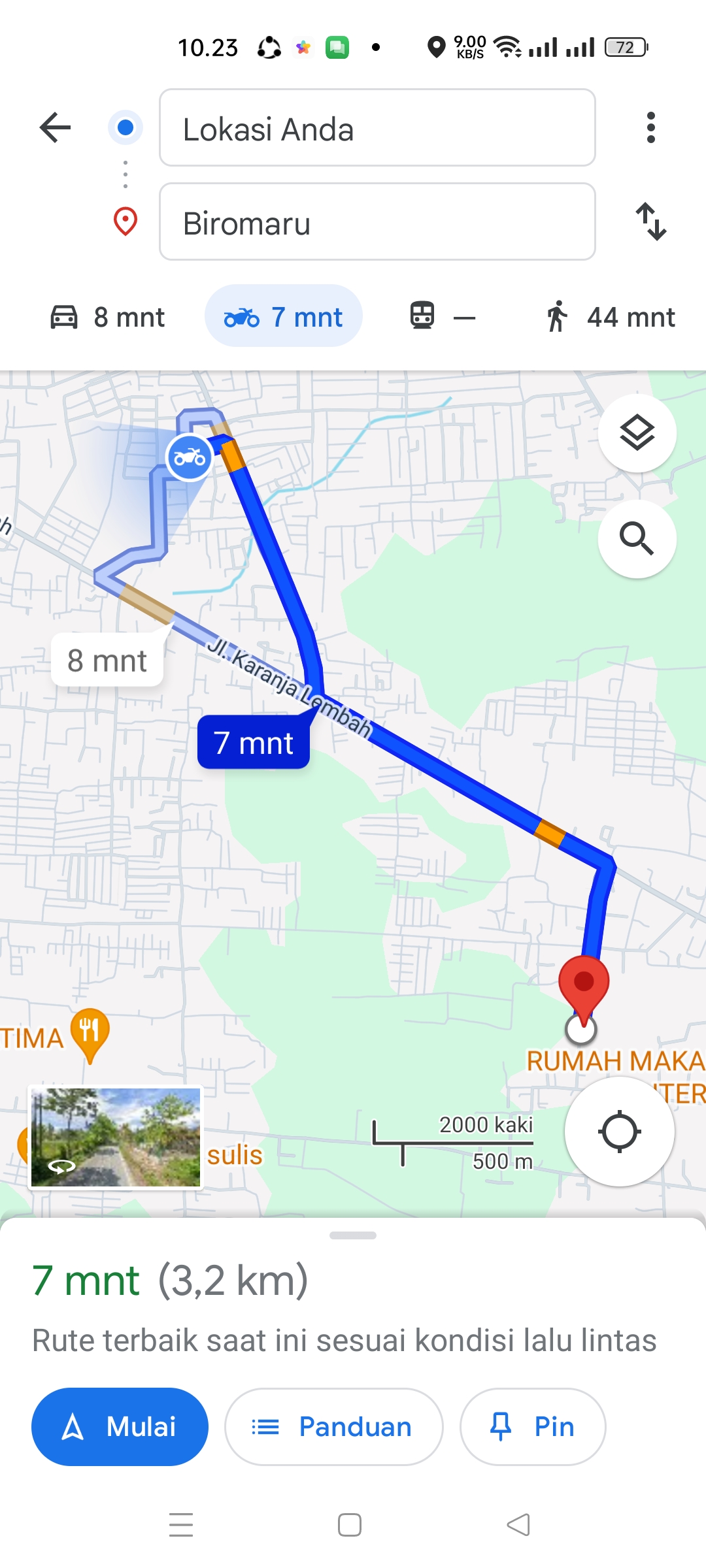
Task: Center the map on my location
Action: coord(619,1132)
